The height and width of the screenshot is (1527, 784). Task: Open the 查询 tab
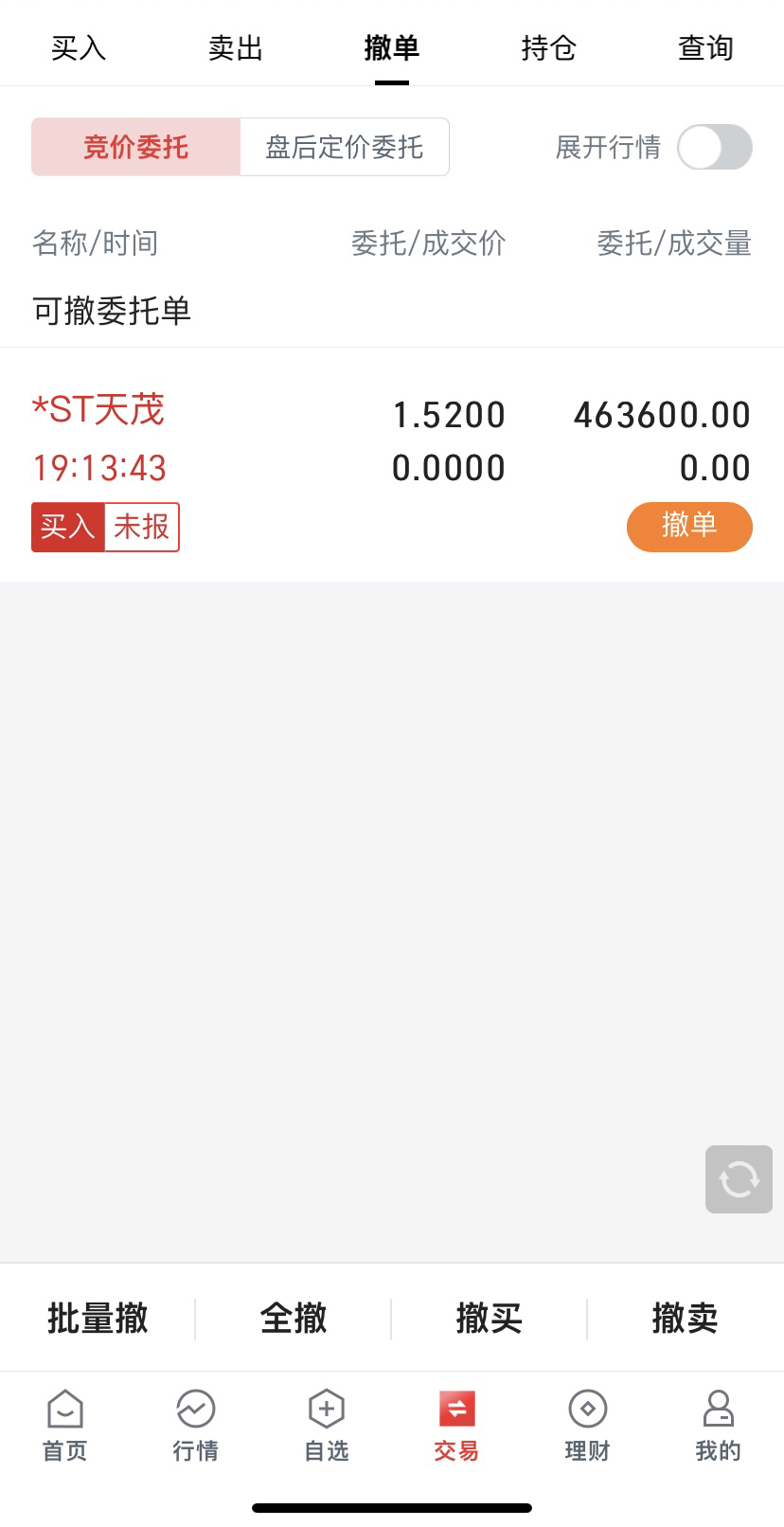705,47
